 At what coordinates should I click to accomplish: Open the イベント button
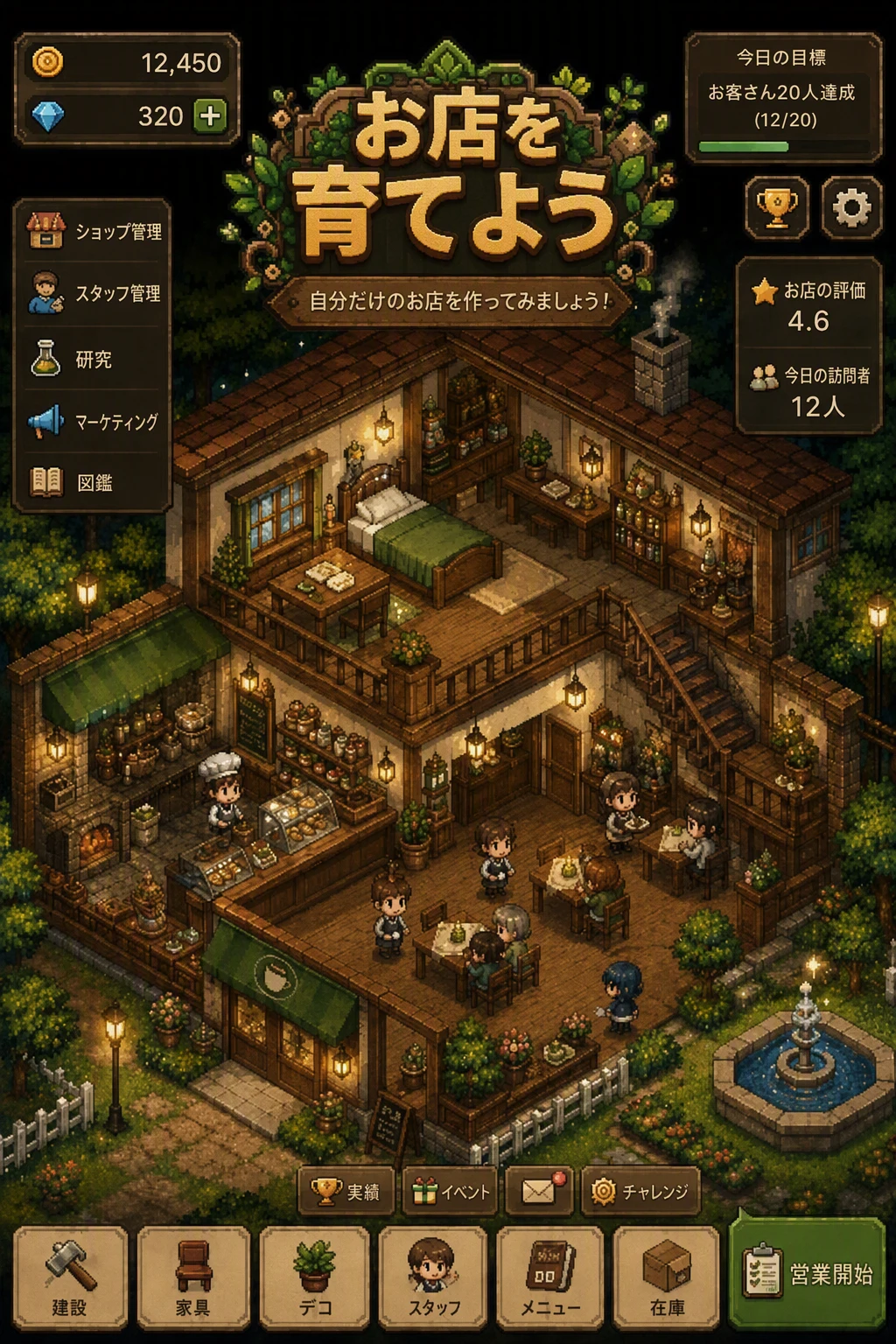click(x=451, y=1191)
